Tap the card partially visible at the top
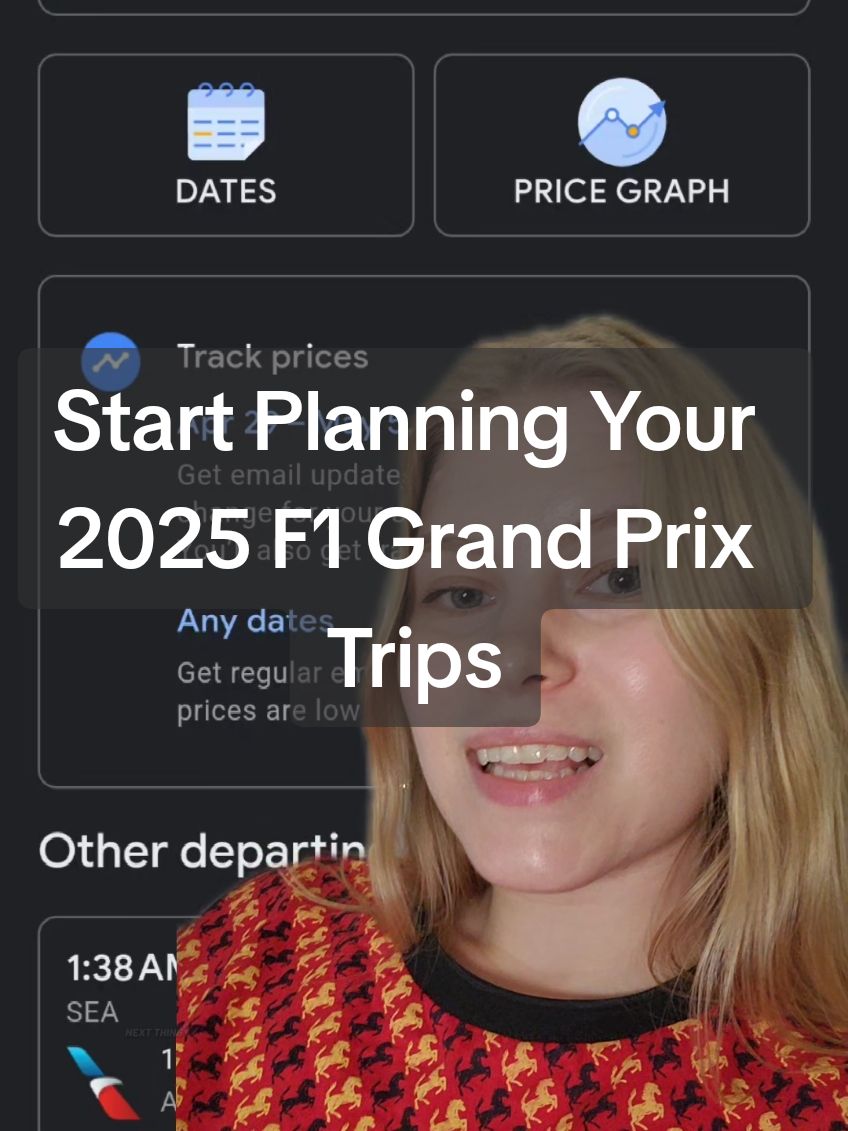The height and width of the screenshot is (1131, 848). tap(424, 8)
